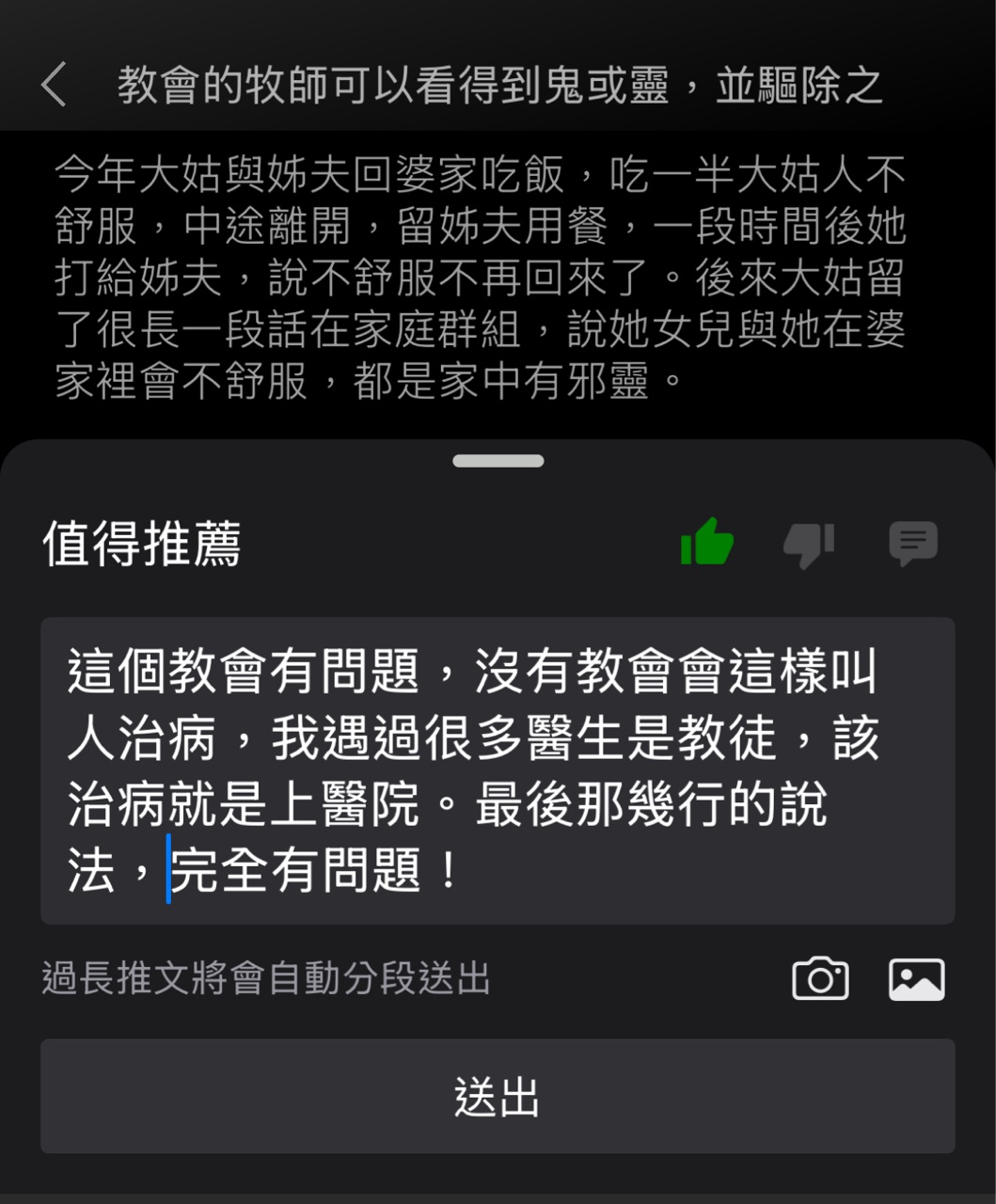
Task: Tap the comment text field
Action: (497, 770)
